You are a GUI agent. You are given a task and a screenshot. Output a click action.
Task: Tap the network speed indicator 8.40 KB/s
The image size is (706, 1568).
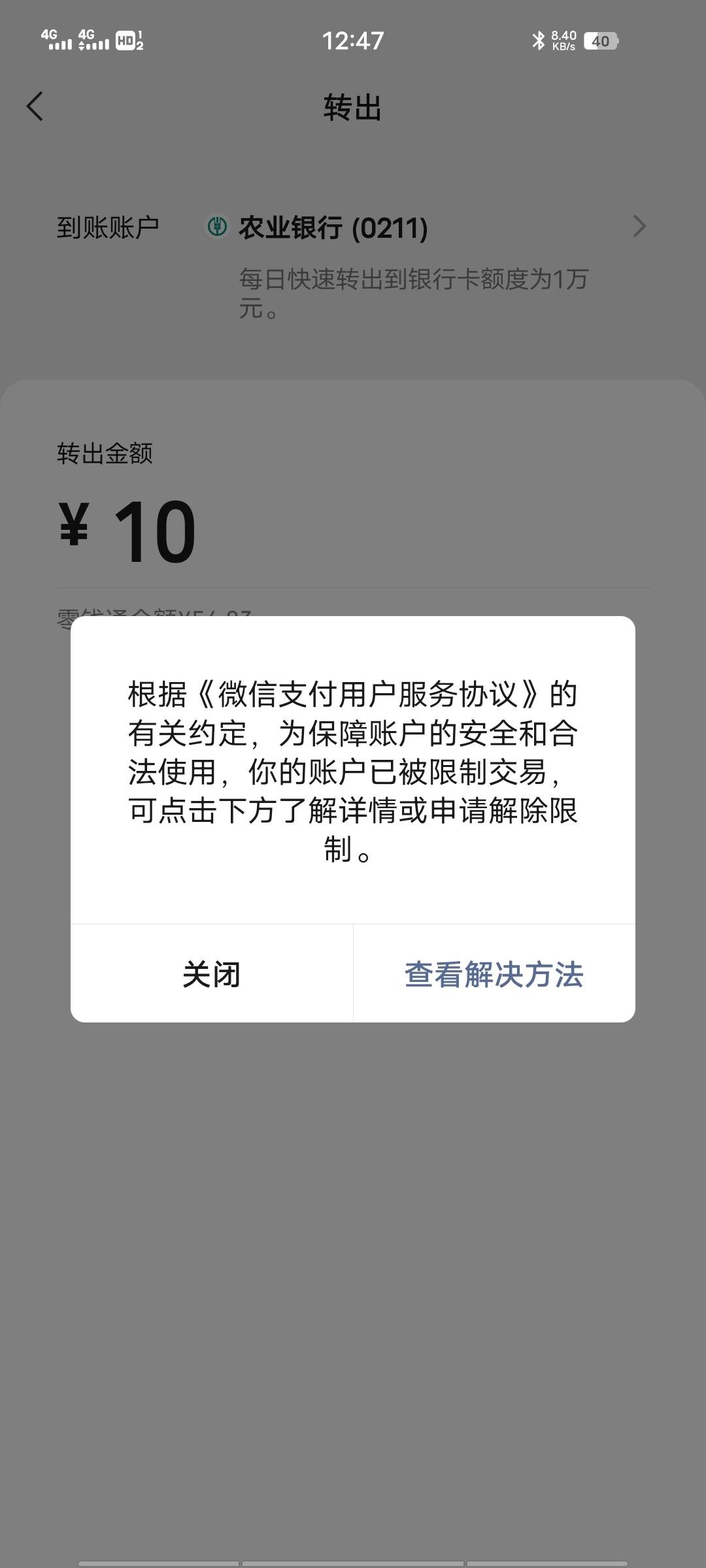[566, 39]
